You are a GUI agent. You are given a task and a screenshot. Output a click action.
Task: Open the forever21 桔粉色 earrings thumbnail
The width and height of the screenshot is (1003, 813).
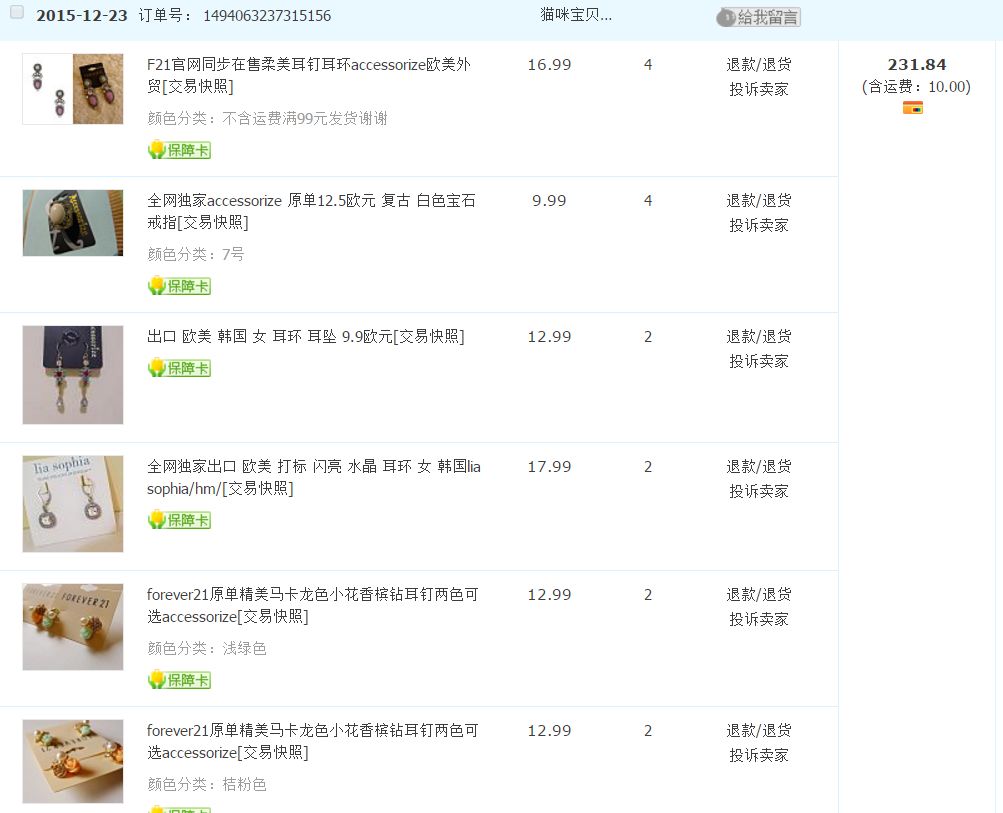point(73,761)
